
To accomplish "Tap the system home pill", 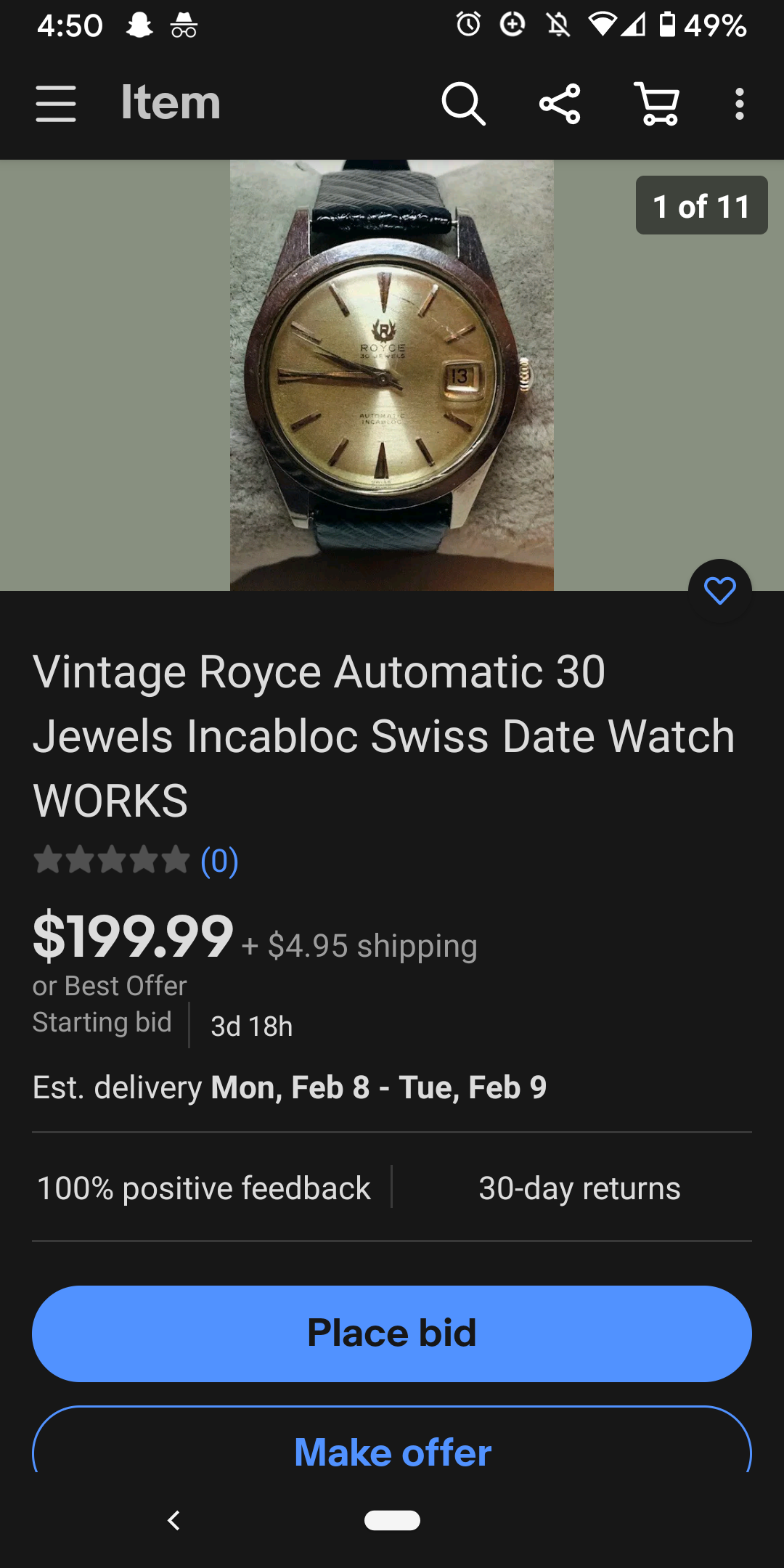I will [392, 1520].
